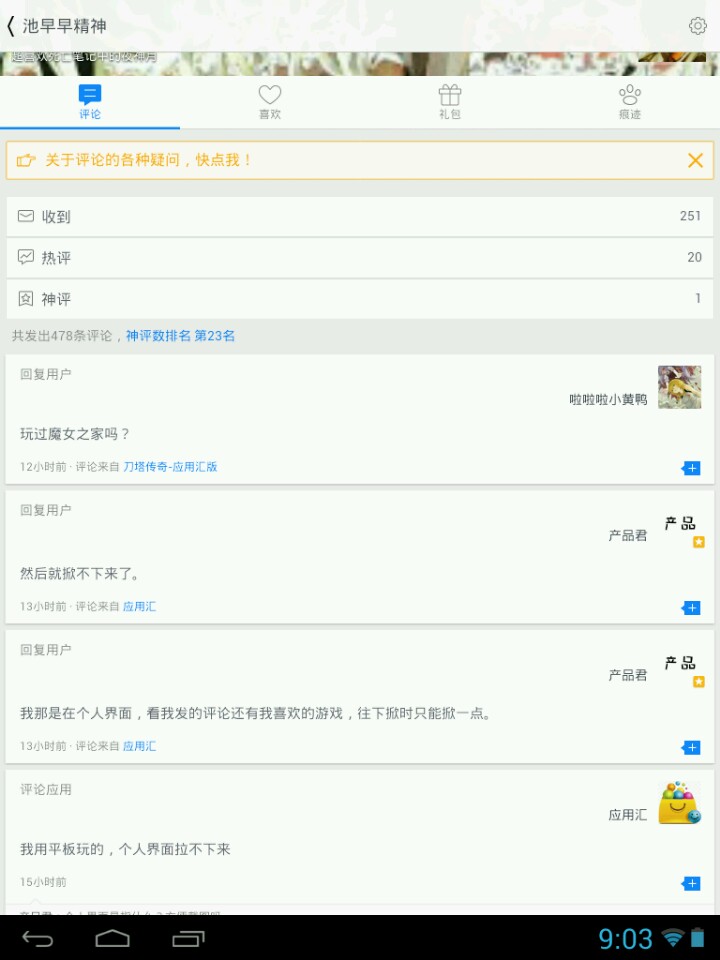The width and height of the screenshot is (720, 960).
Task: Switch to the 痕迹 tab
Action: tap(629, 102)
